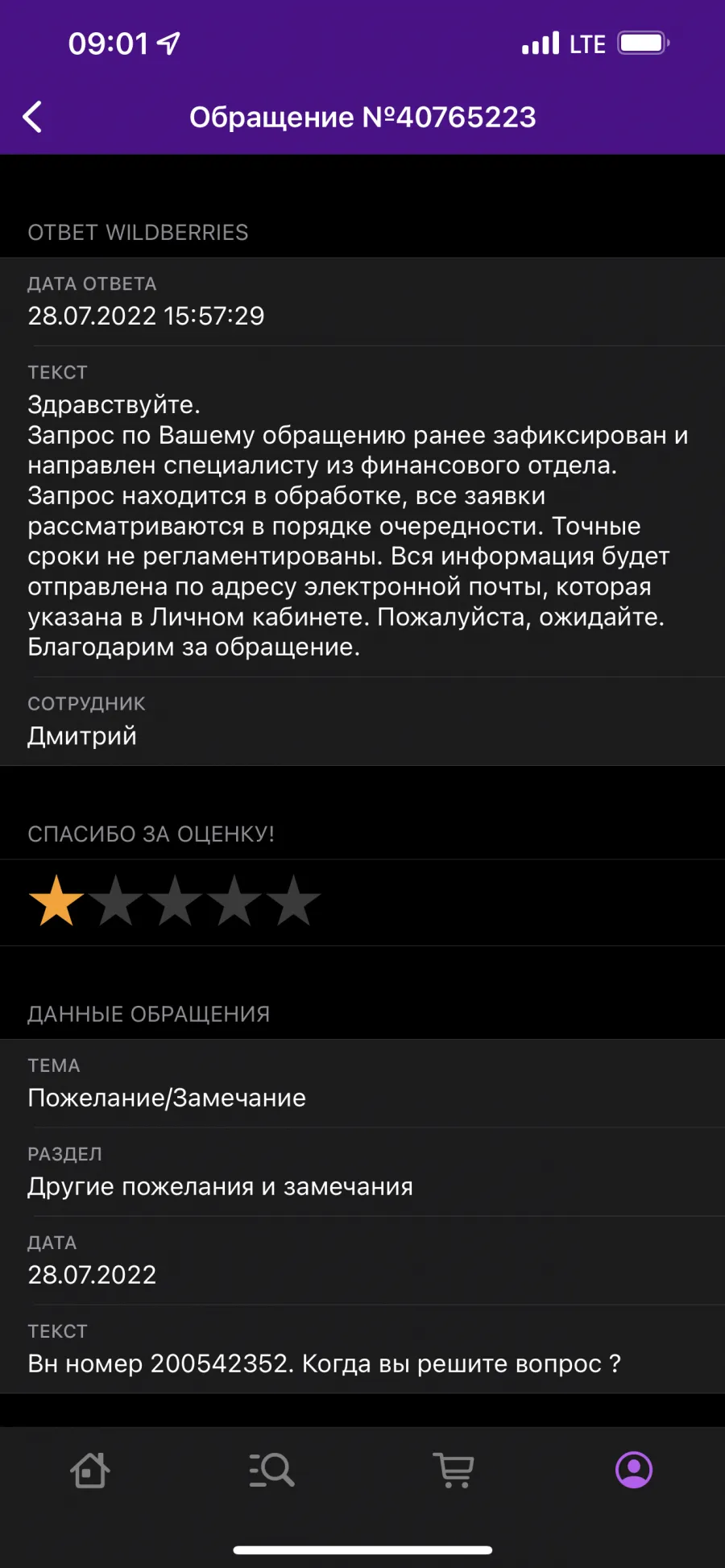725x1568 pixels.
Task: Open the profile tab
Action: click(634, 1471)
